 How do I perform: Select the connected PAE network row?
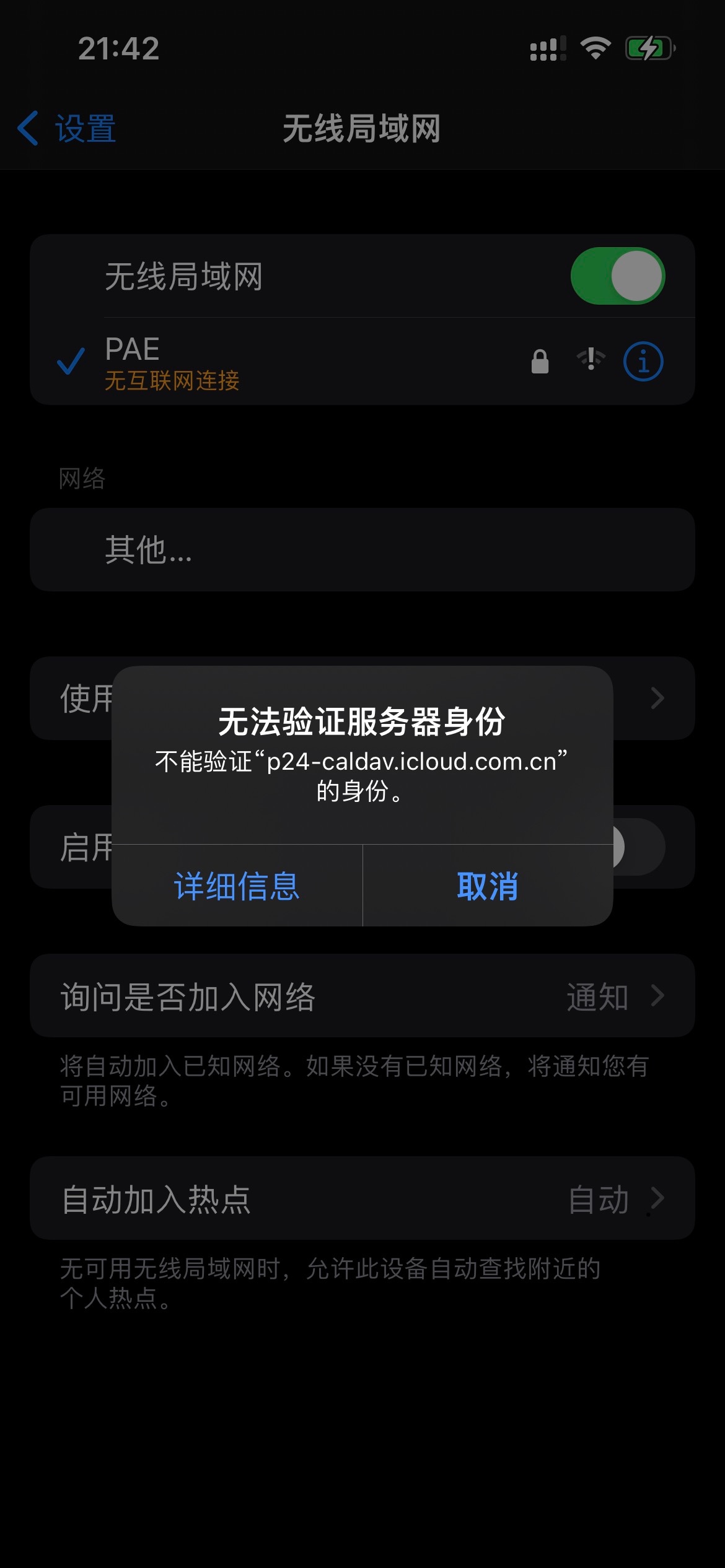coord(279,362)
